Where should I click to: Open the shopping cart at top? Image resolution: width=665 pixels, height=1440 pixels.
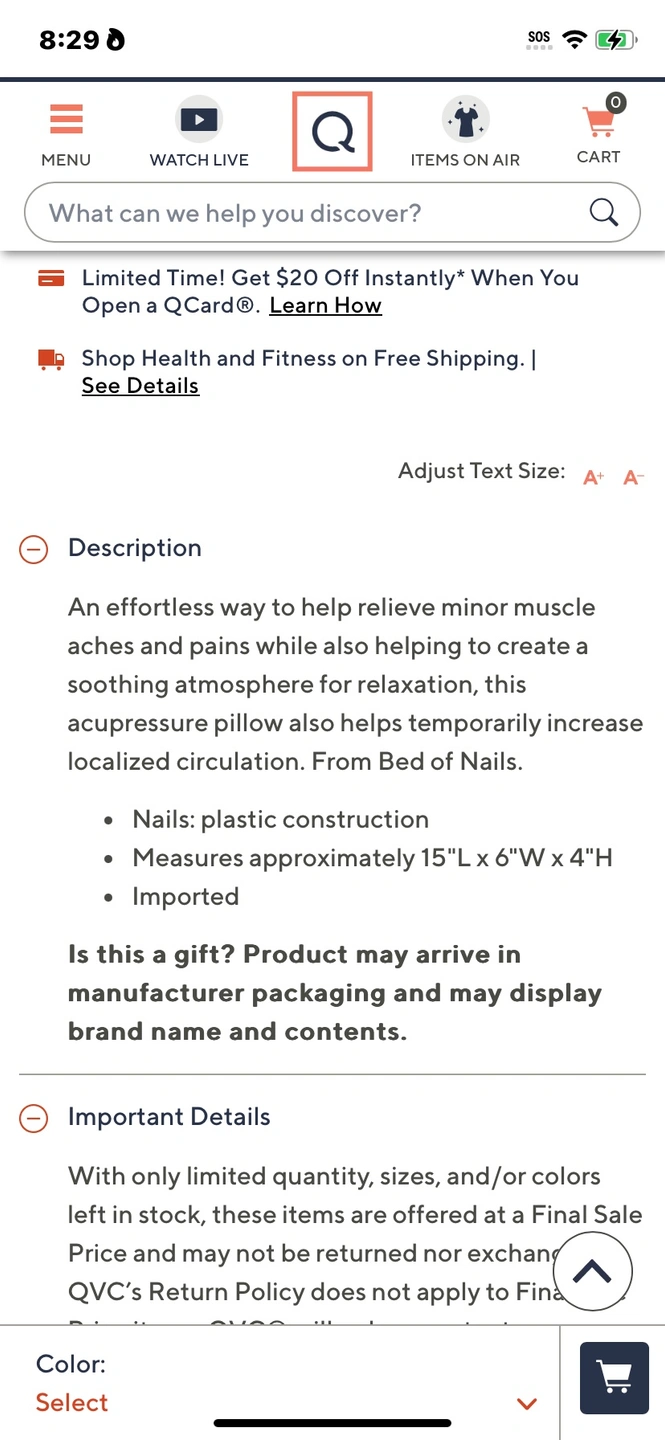click(x=599, y=131)
